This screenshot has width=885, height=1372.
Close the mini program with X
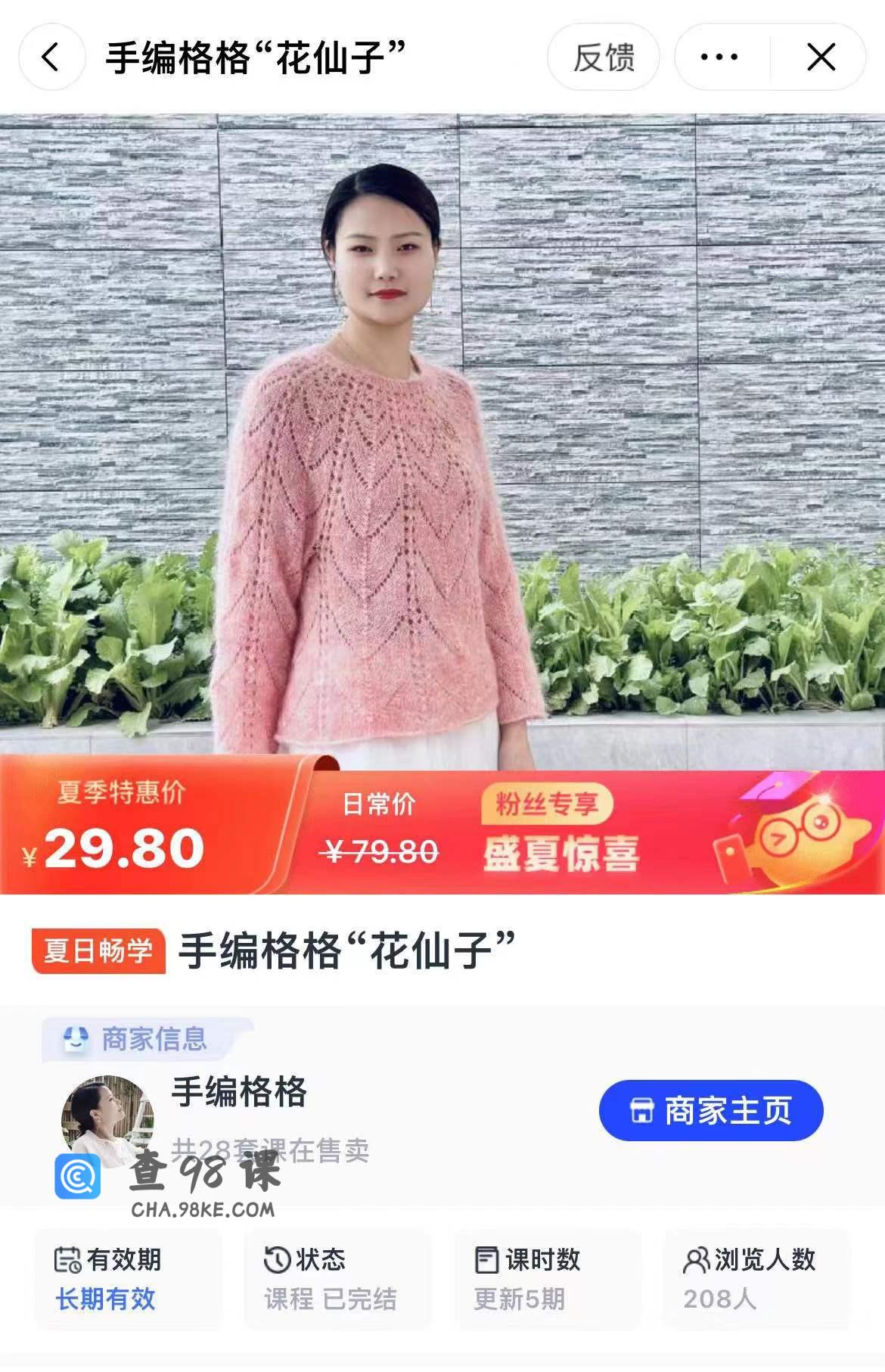pos(821,58)
